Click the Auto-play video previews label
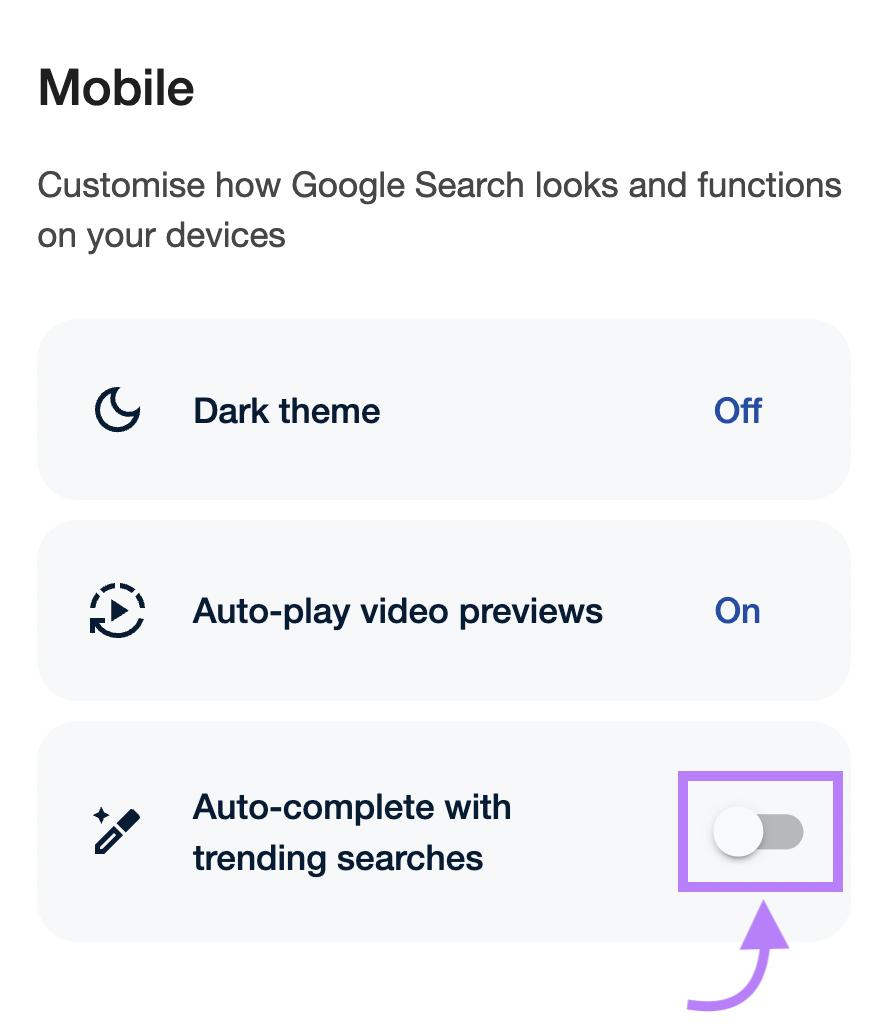890x1032 pixels. tap(397, 610)
